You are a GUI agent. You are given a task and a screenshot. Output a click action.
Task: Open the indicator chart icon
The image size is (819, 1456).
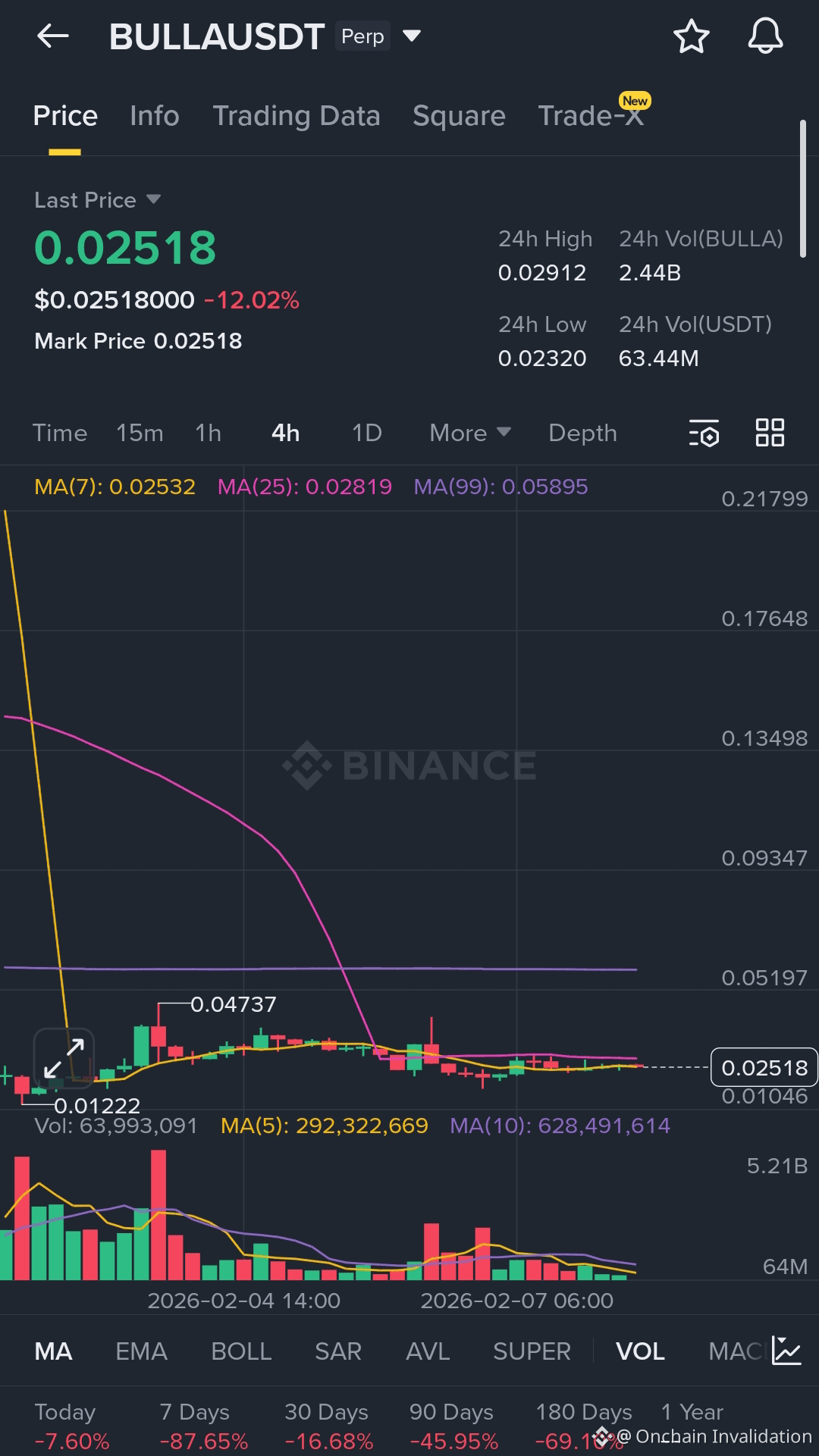pos(786,1351)
